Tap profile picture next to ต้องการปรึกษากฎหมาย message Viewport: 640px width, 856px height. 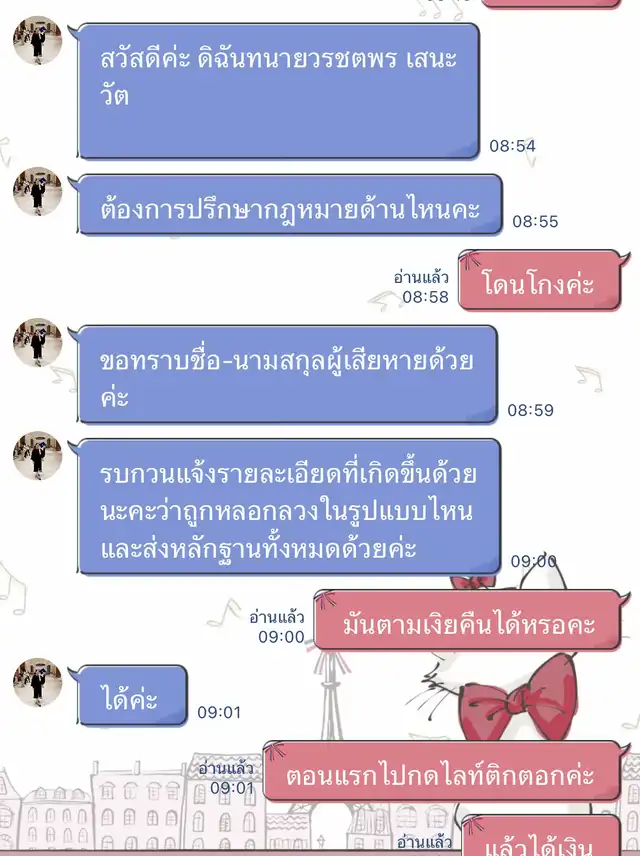37,192
